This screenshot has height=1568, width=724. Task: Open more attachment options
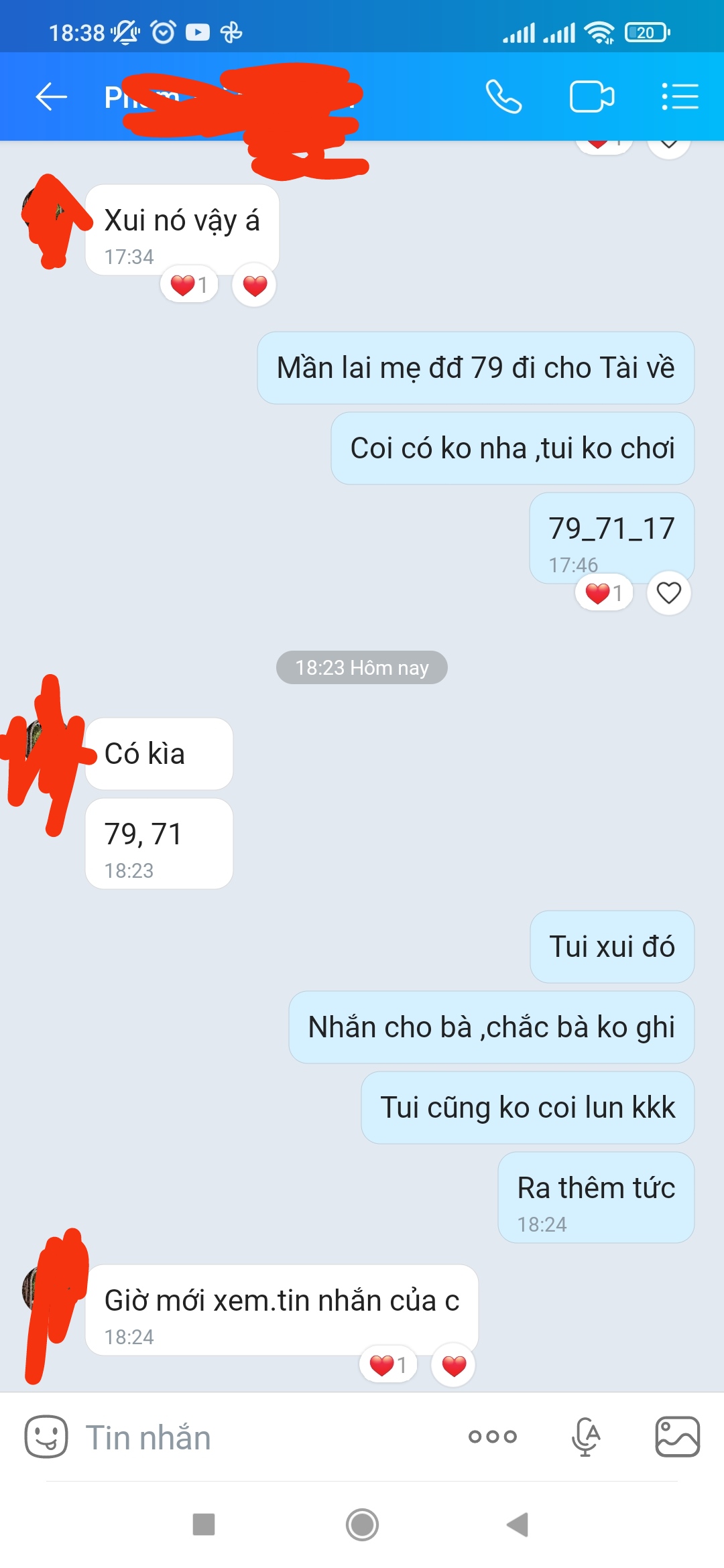pos(493,1437)
